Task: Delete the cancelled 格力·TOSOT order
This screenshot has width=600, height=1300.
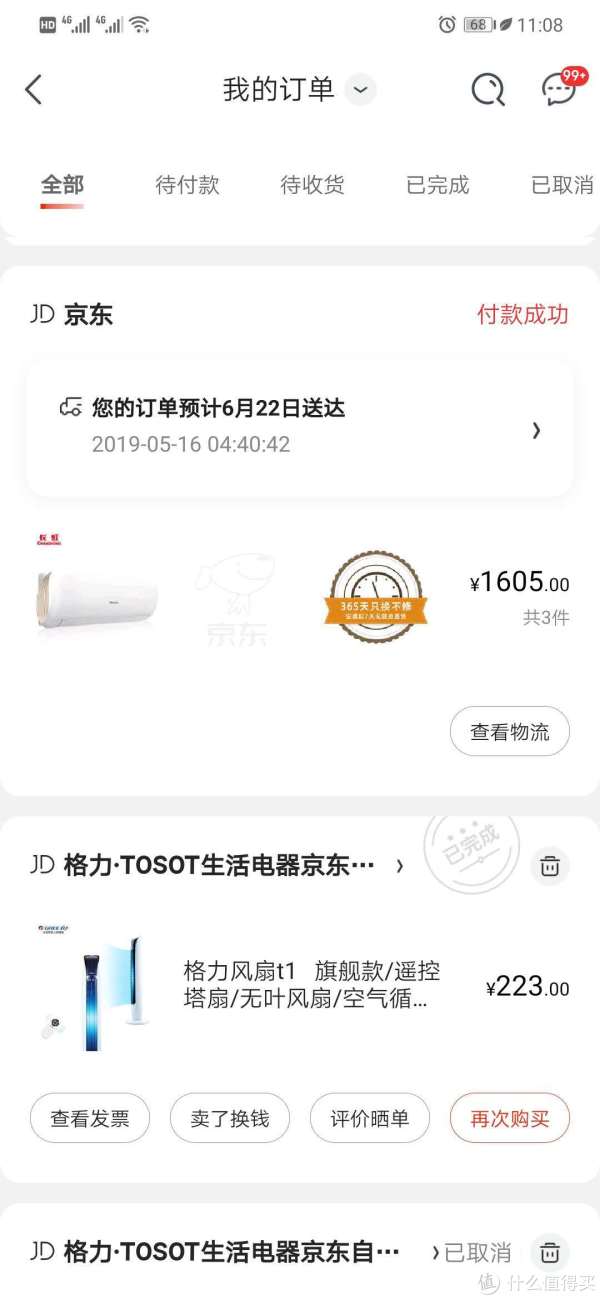Action: pyautogui.click(x=549, y=1252)
